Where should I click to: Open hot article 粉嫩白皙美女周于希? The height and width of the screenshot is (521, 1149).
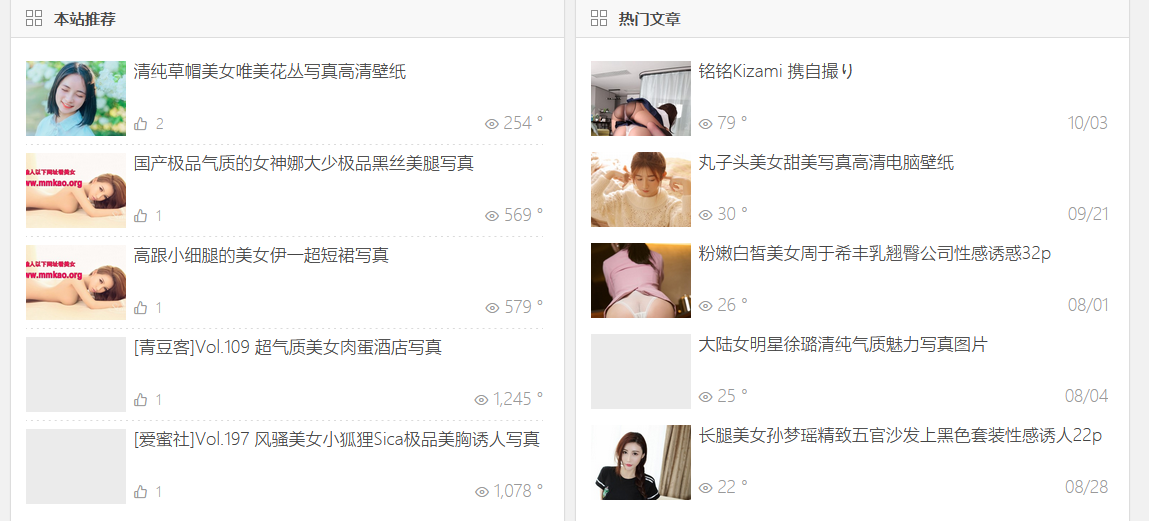pyautogui.click(x=874, y=254)
